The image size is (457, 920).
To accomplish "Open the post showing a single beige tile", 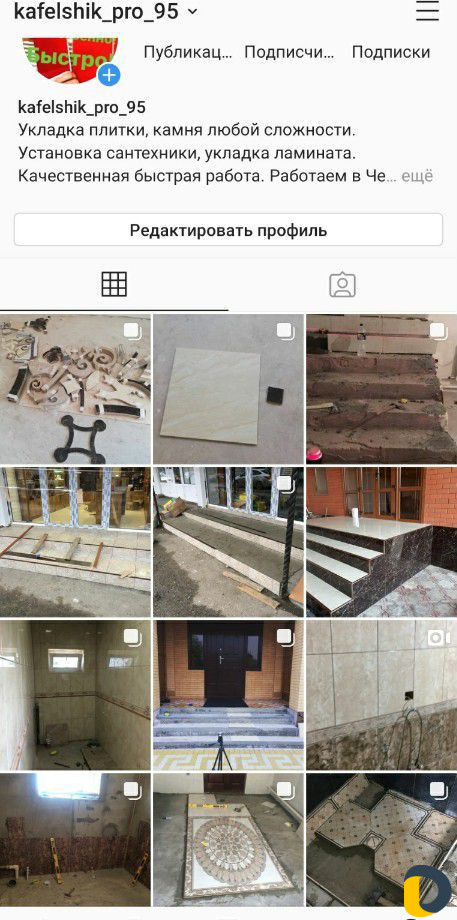I will (x=228, y=389).
